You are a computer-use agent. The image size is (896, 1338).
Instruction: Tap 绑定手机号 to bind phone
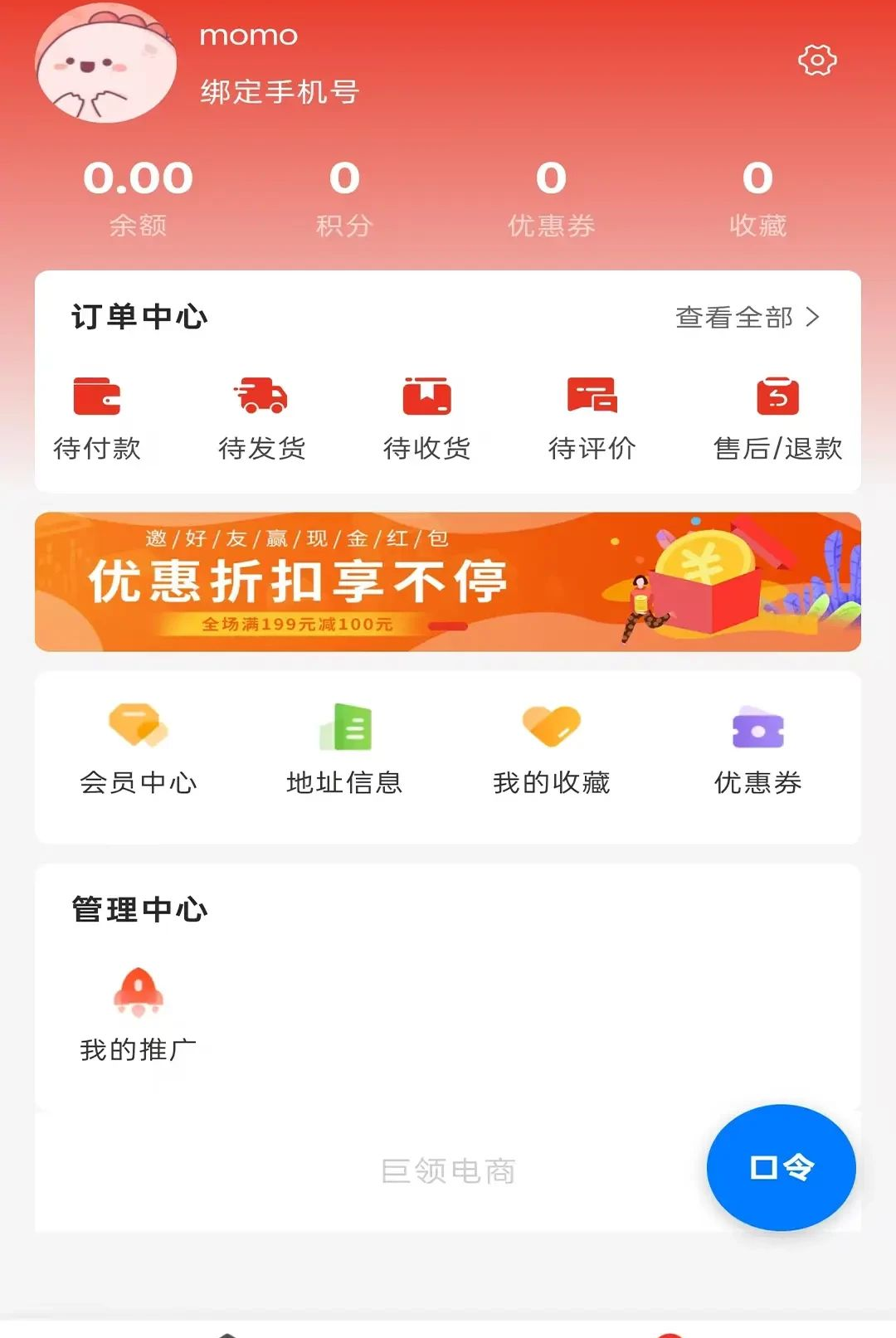pos(280,91)
